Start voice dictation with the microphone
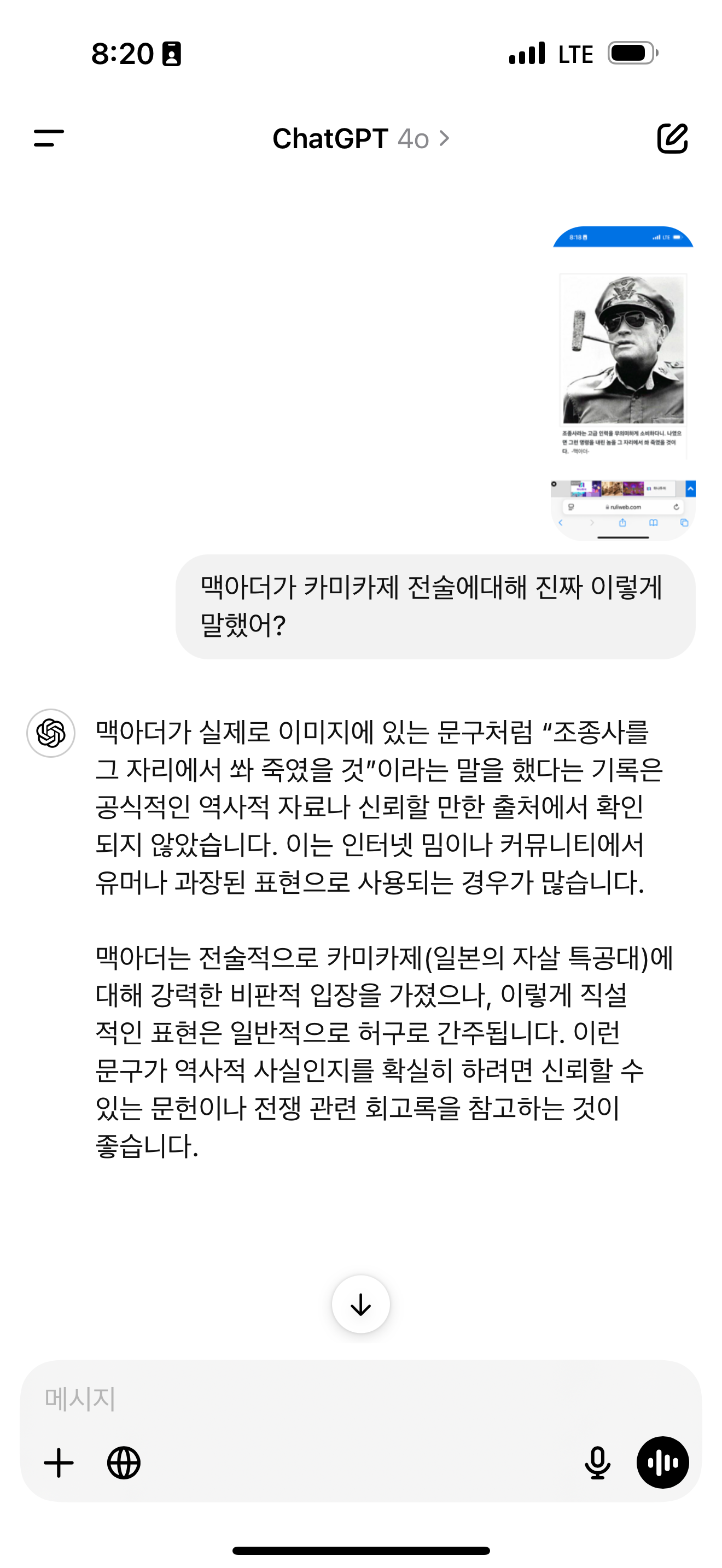Viewport: 722px width, 1568px height. pyautogui.click(x=597, y=1462)
